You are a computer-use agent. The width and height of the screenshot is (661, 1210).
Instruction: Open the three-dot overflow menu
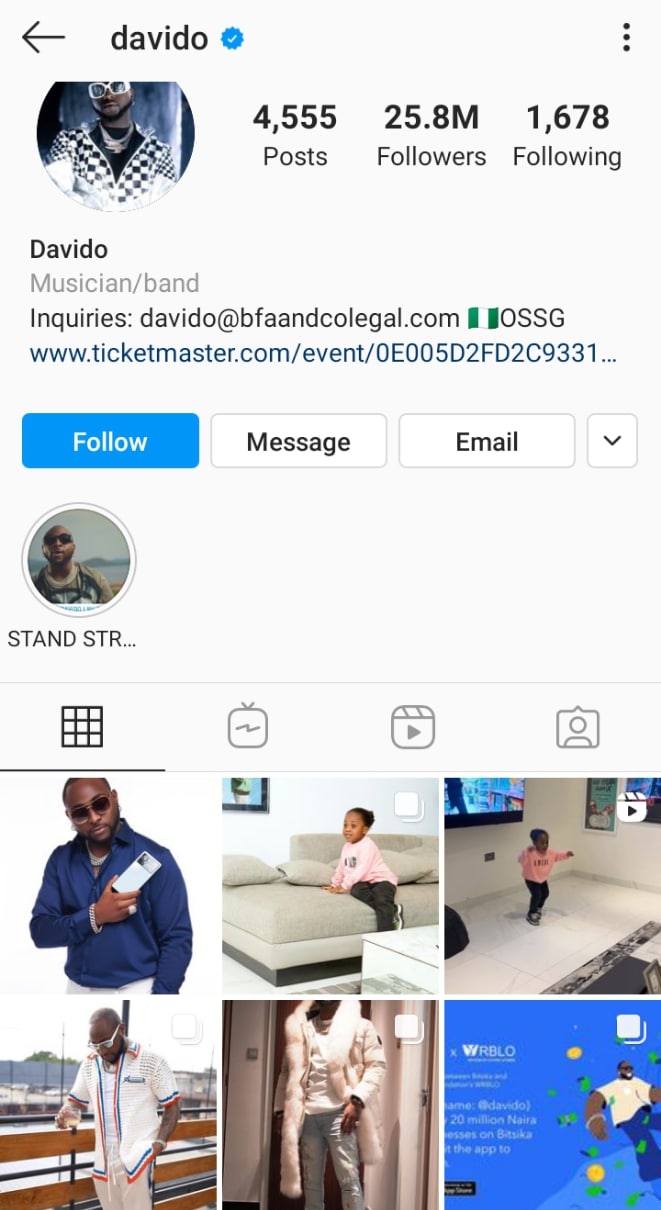coord(626,38)
